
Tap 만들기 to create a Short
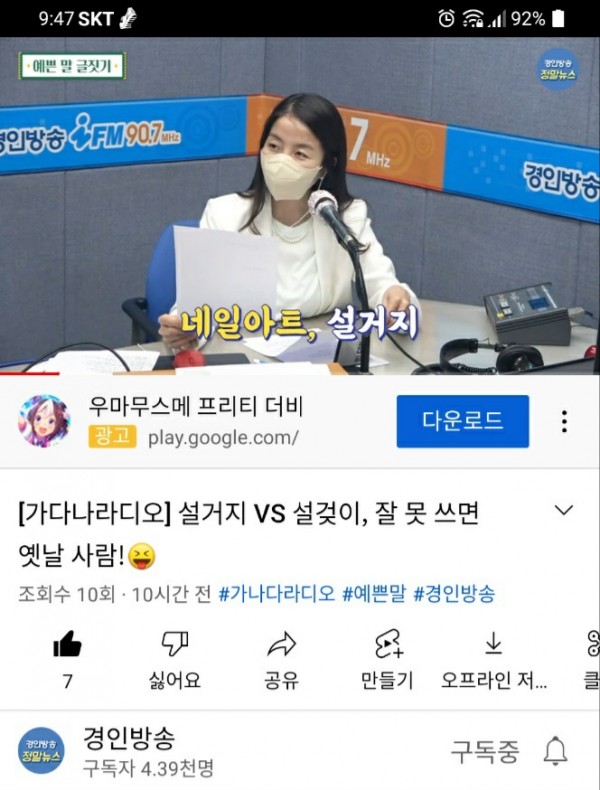tap(387, 658)
